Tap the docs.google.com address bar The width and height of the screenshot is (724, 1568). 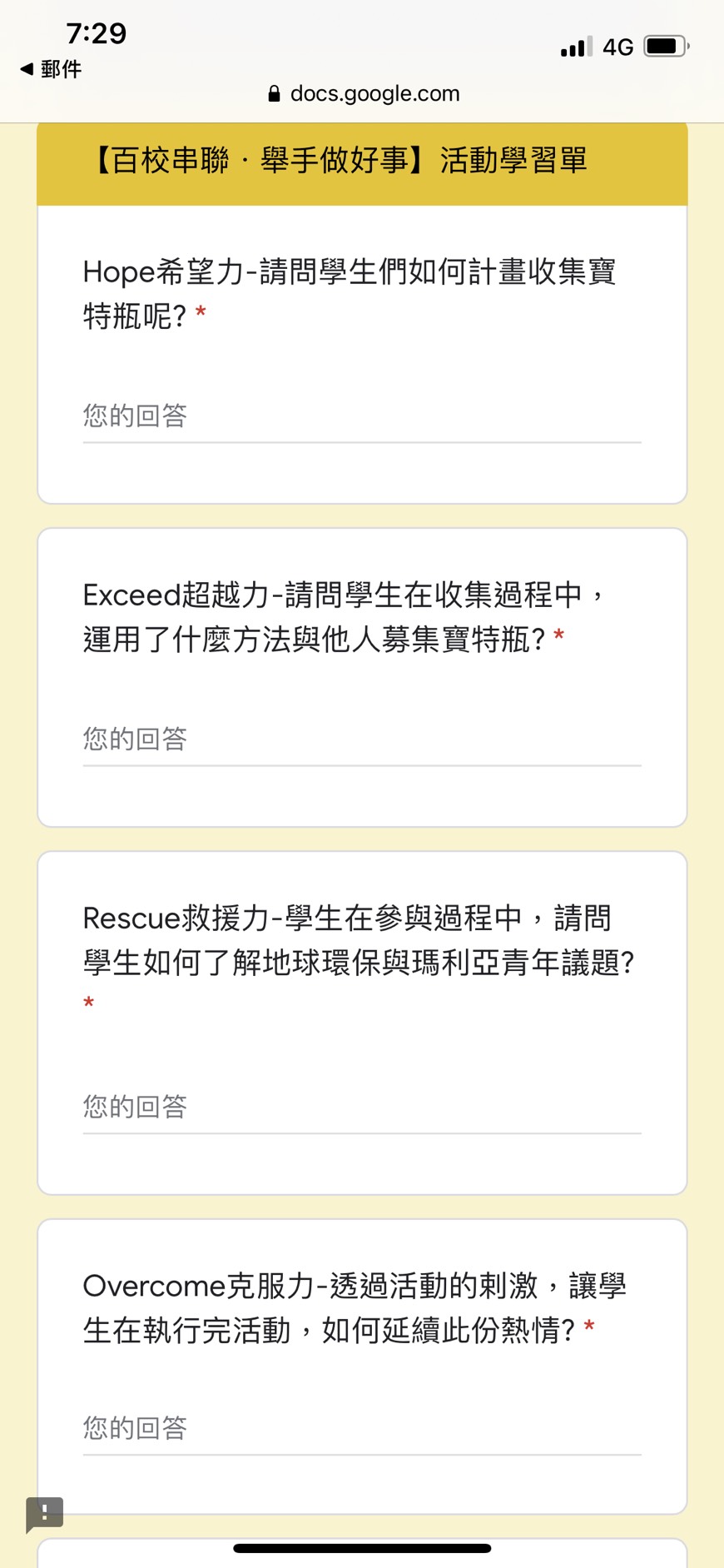pyautogui.click(x=364, y=93)
